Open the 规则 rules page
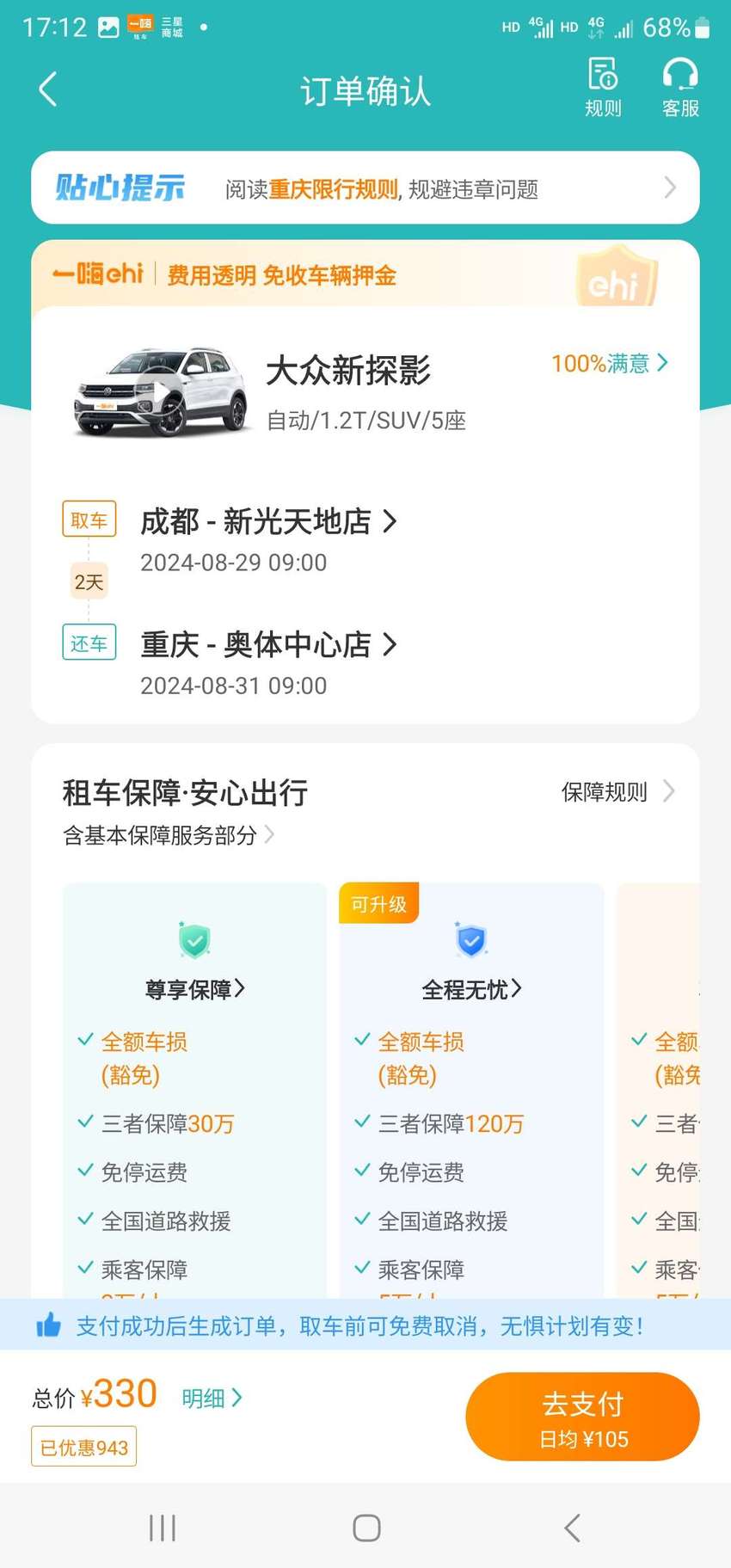The width and height of the screenshot is (731, 1568). pos(603,88)
